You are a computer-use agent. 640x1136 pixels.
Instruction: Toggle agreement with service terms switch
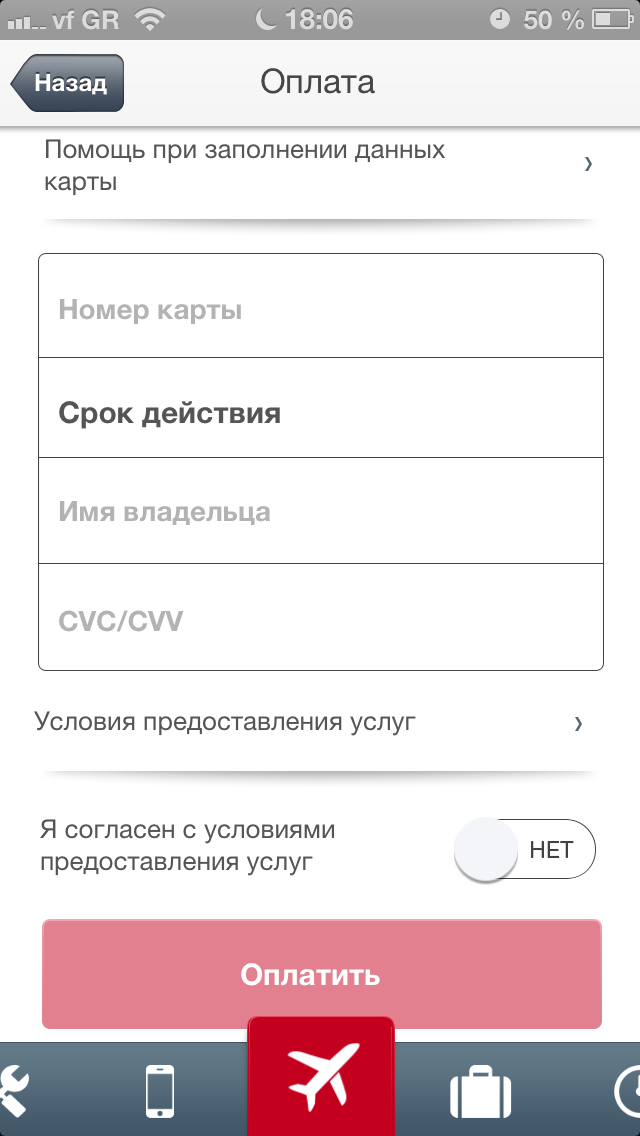coord(525,849)
